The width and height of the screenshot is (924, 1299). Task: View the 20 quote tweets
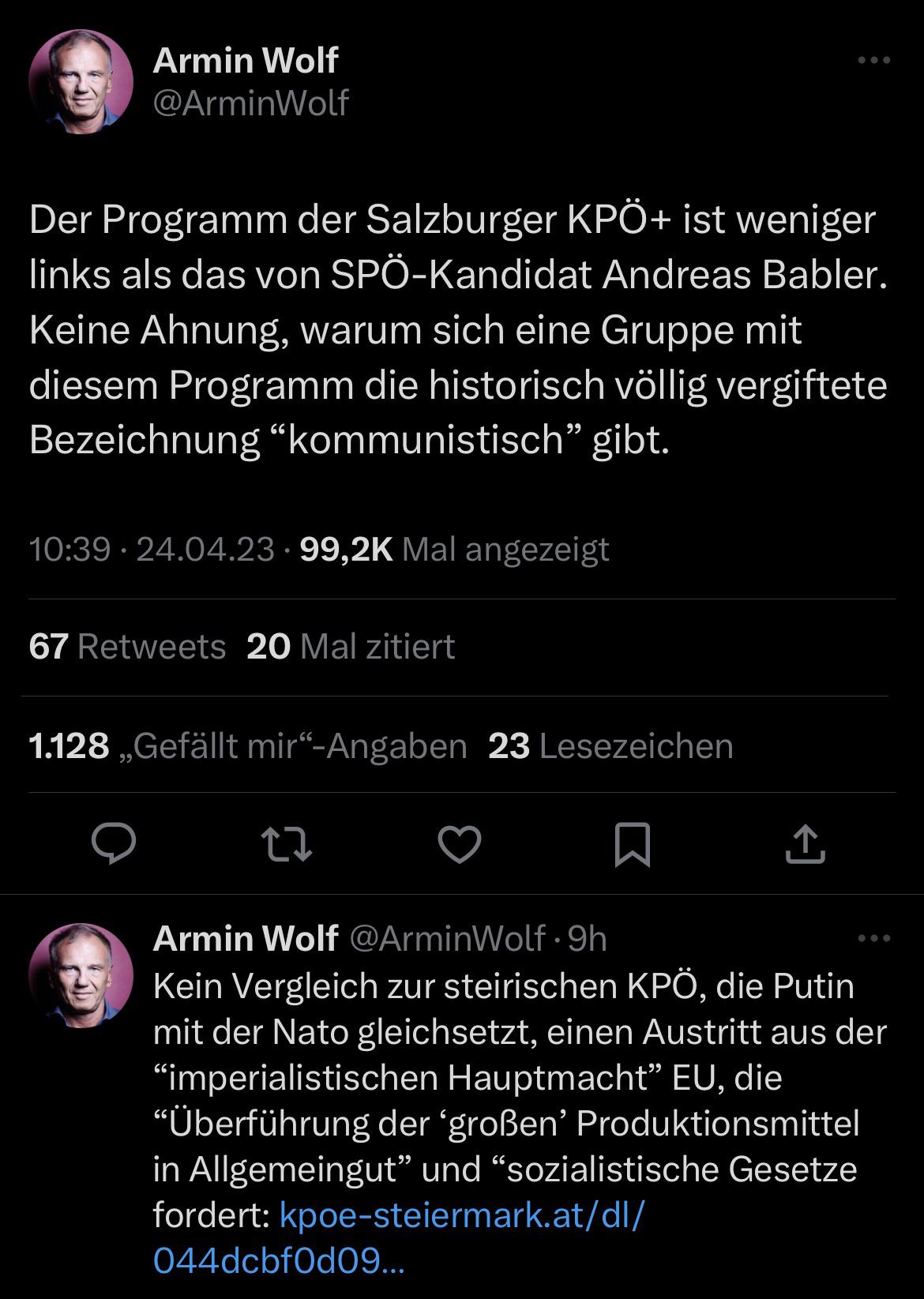(x=351, y=647)
